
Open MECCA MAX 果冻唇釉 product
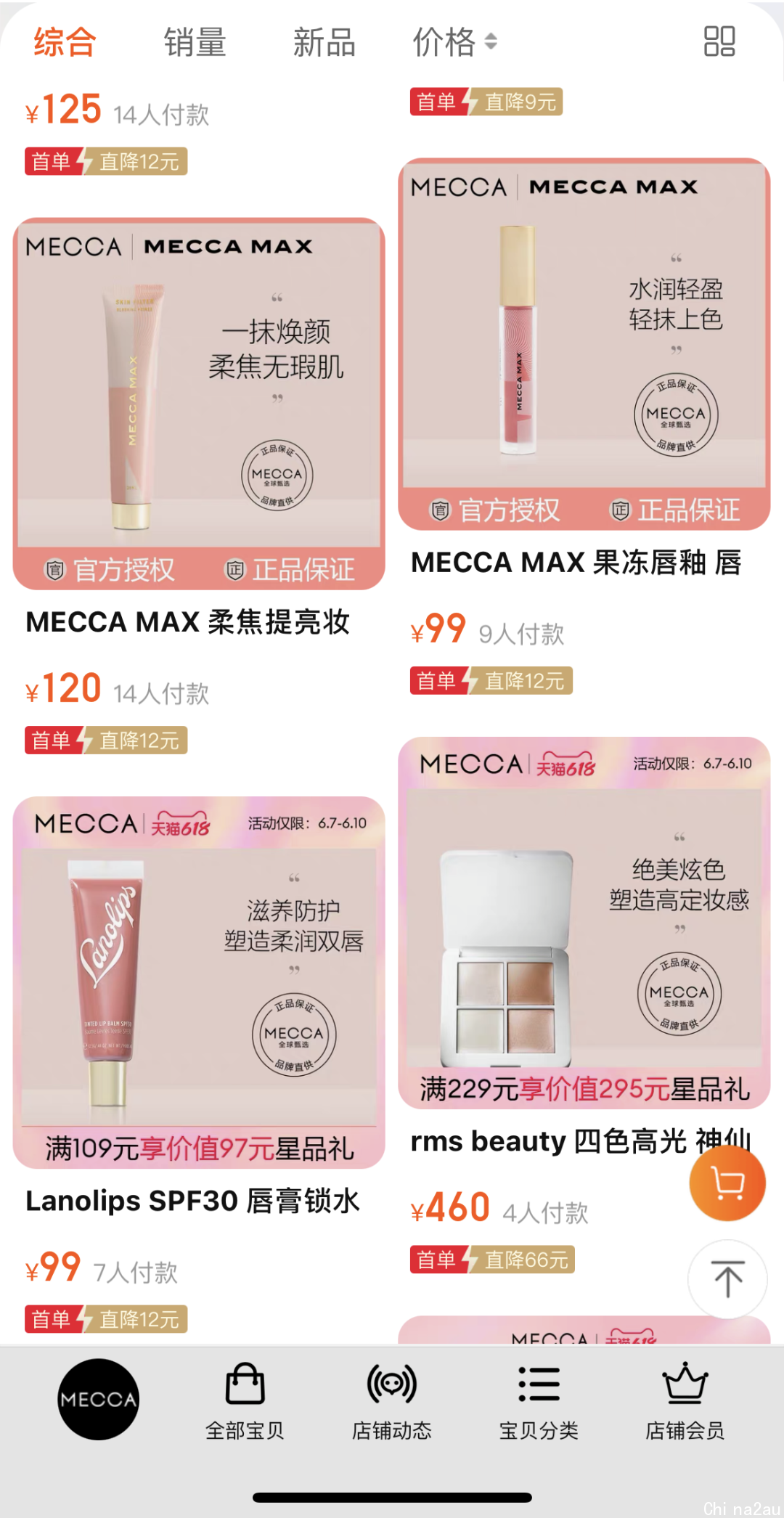(x=584, y=344)
